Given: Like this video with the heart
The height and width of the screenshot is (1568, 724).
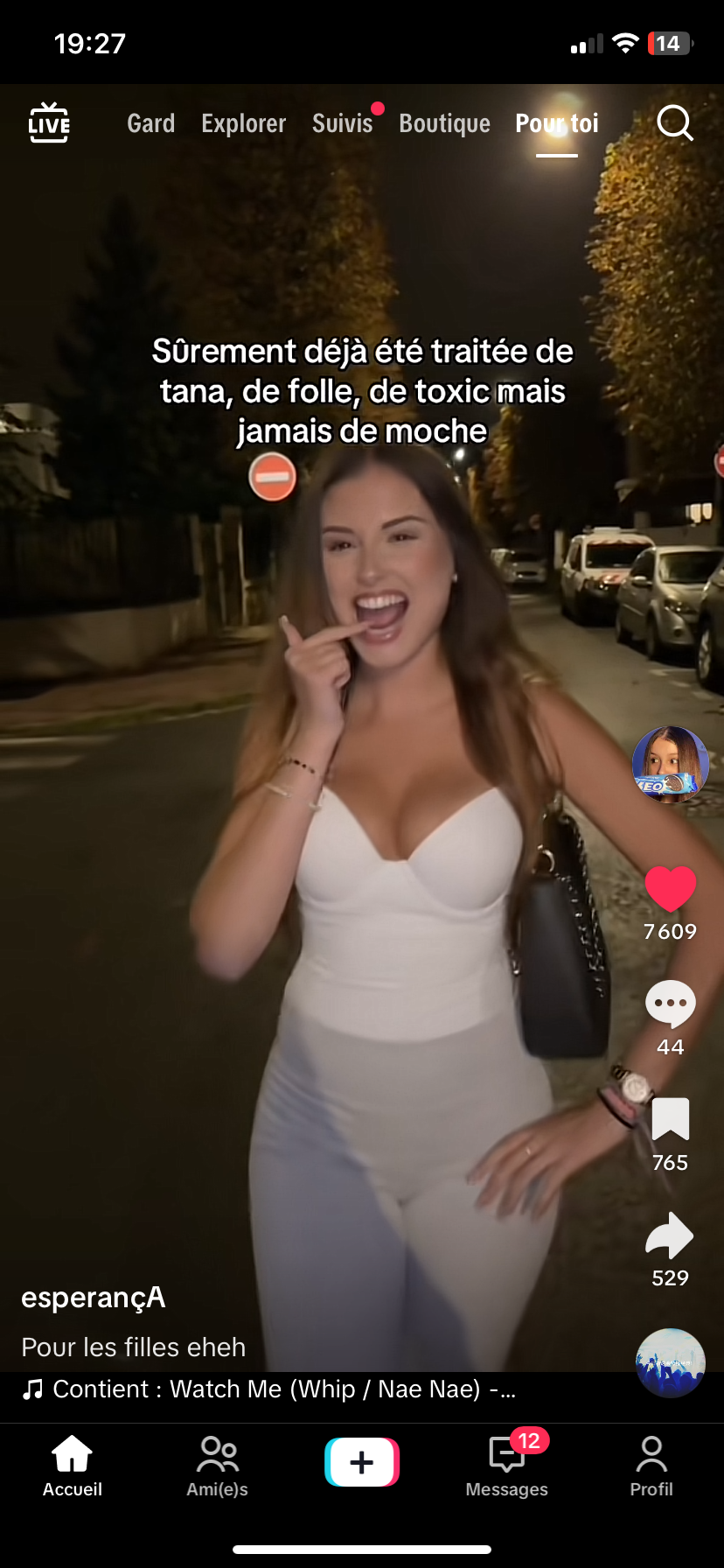Looking at the screenshot, I should point(670,889).
